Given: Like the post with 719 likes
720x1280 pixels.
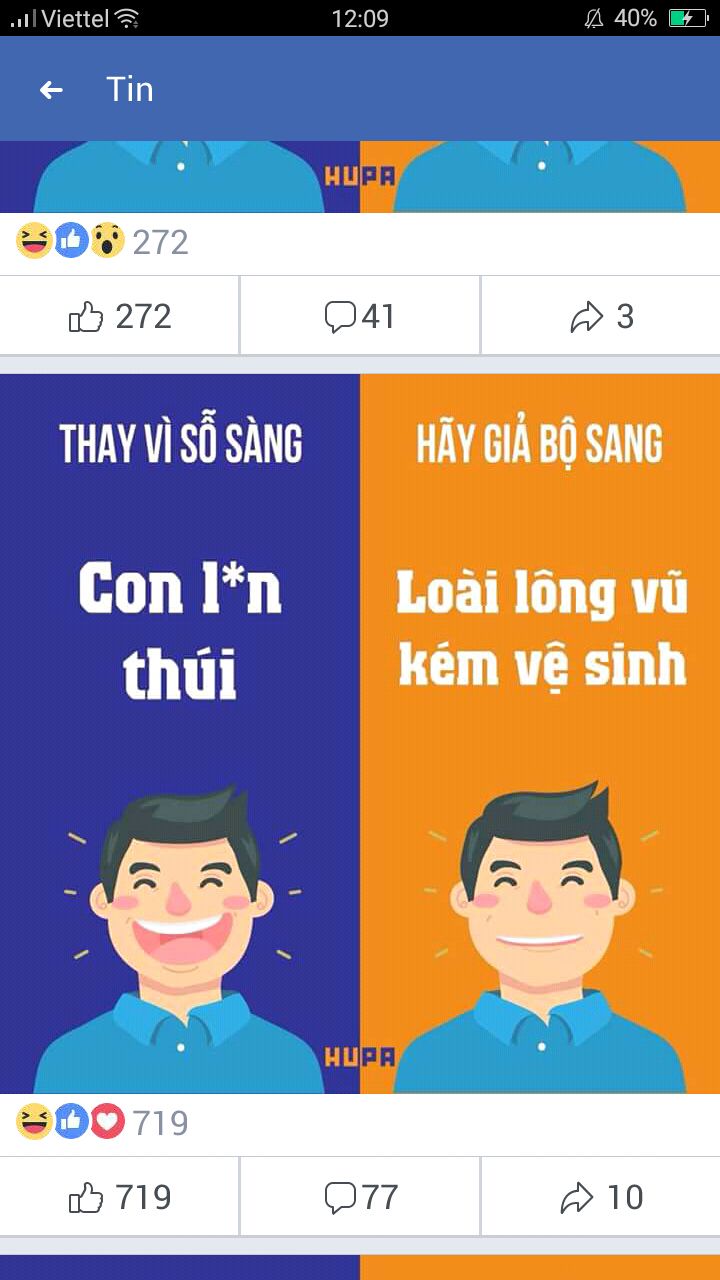Looking at the screenshot, I should click(119, 1197).
